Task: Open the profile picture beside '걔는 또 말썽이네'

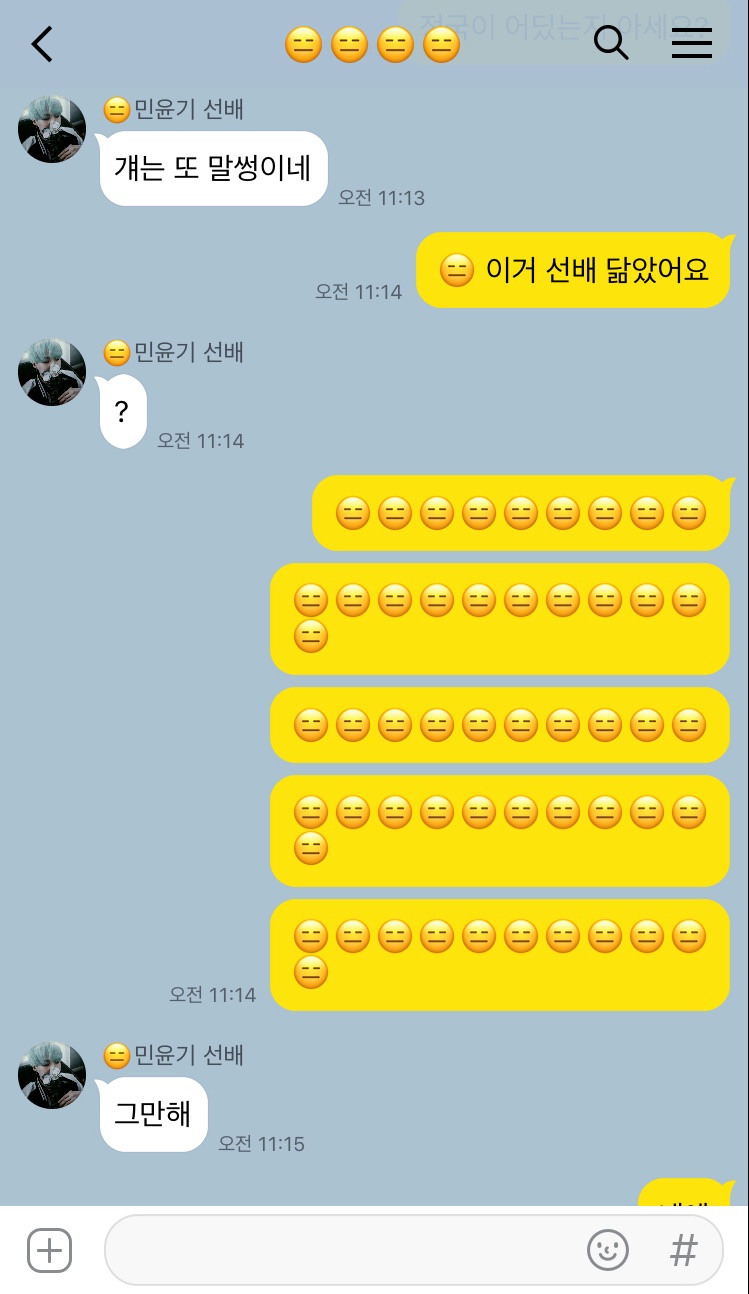Action: tap(52, 129)
